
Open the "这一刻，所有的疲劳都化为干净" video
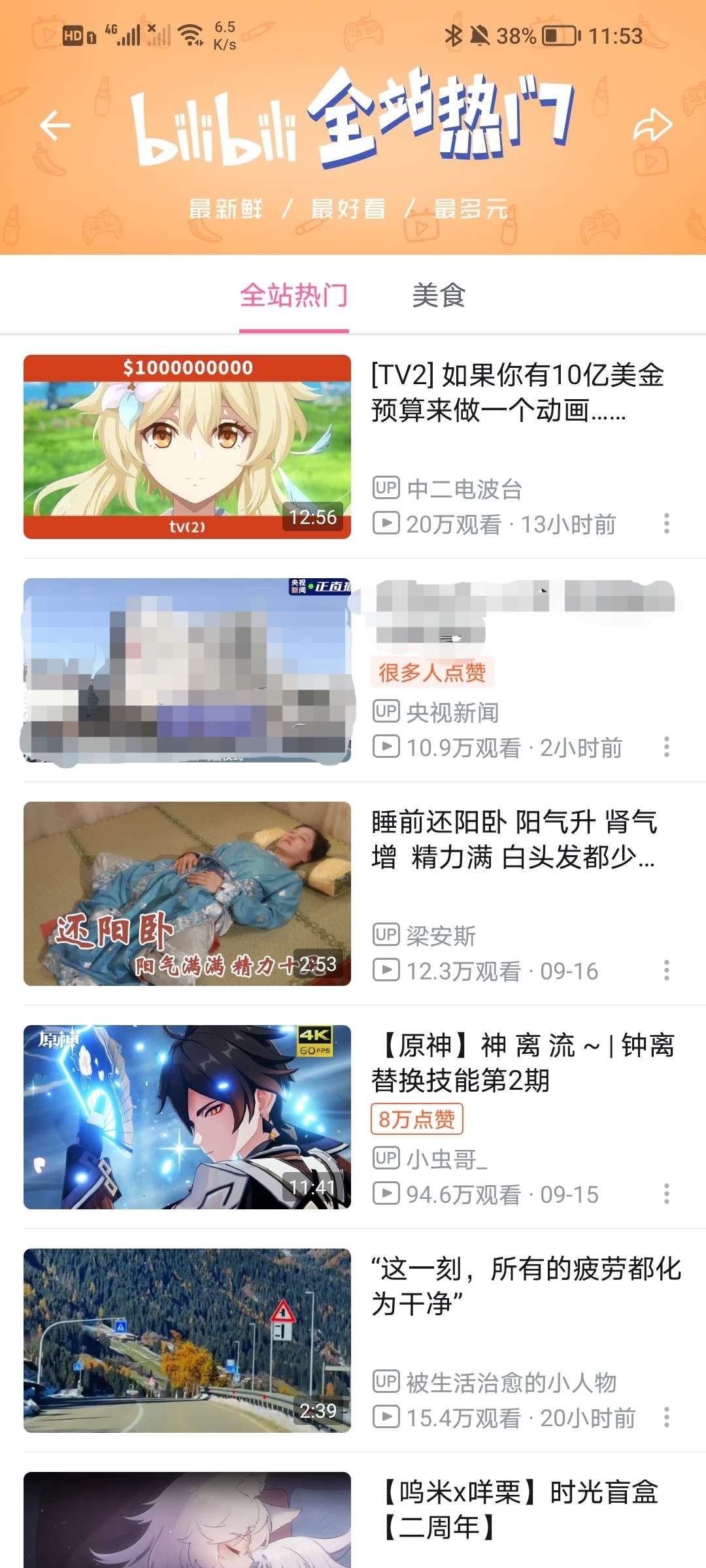(x=188, y=1341)
